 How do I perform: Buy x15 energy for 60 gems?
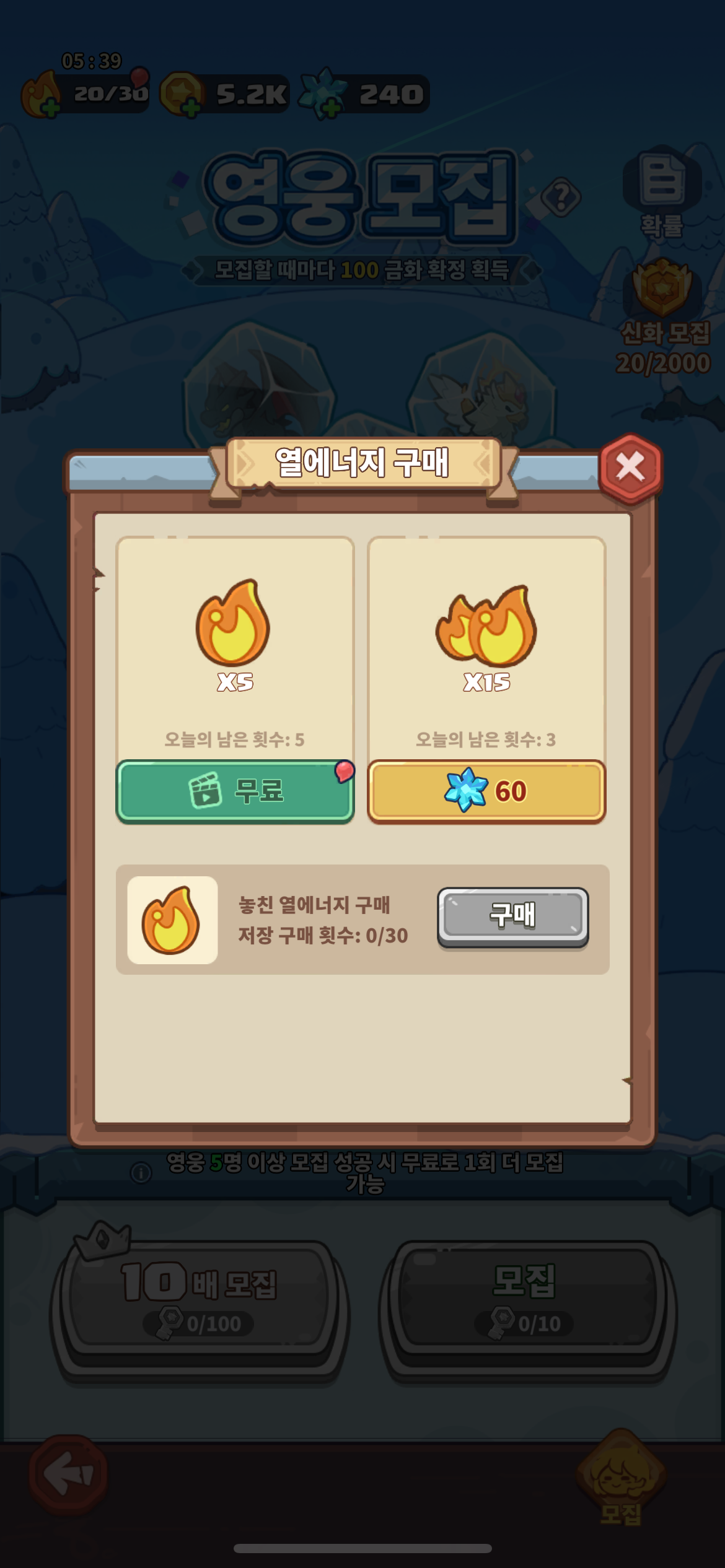486,791
